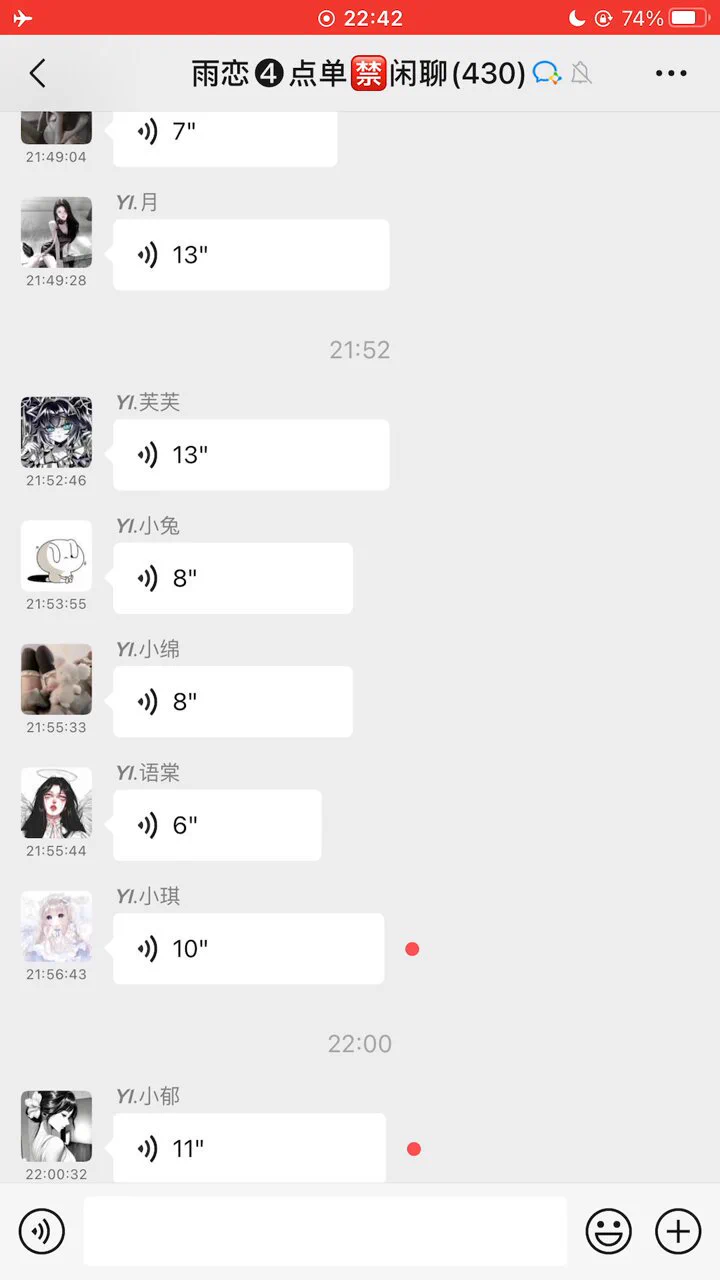Screen dimensions: 720x1280
Task: Open YI.语棠's profile avatar
Action: pyautogui.click(x=56, y=803)
